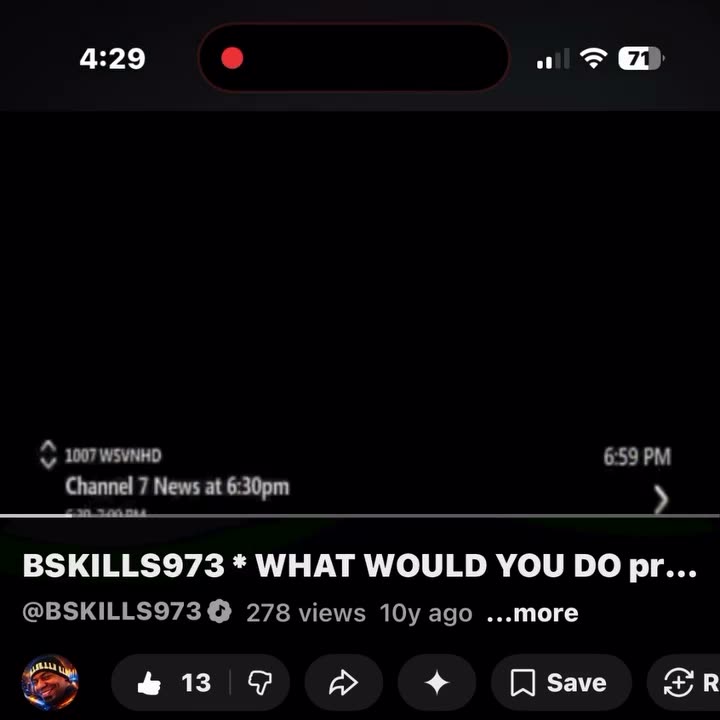Image resolution: width=720 pixels, height=720 pixels.
Task: Save video to a playlist
Action: [x=561, y=682]
